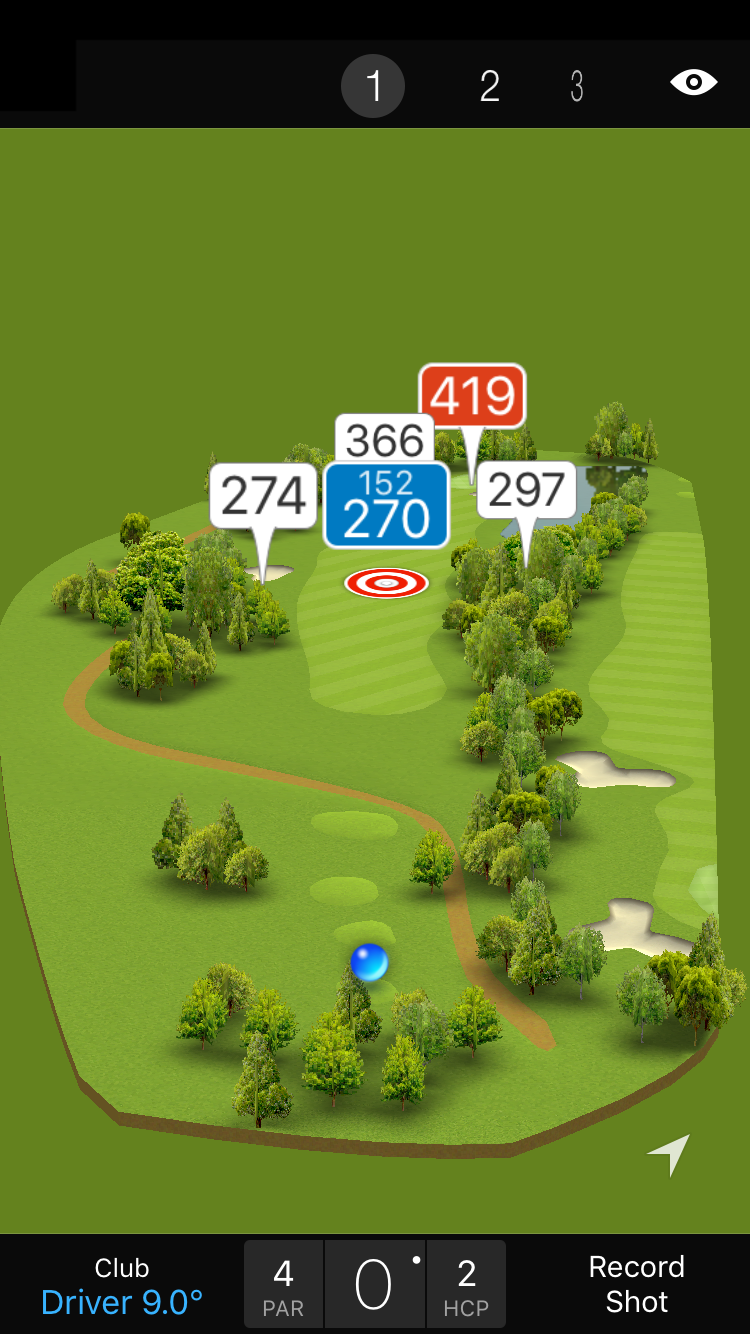Image resolution: width=750 pixels, height=1334 pixels.
Task: Jump to hole 3
Action: [577, 86]
